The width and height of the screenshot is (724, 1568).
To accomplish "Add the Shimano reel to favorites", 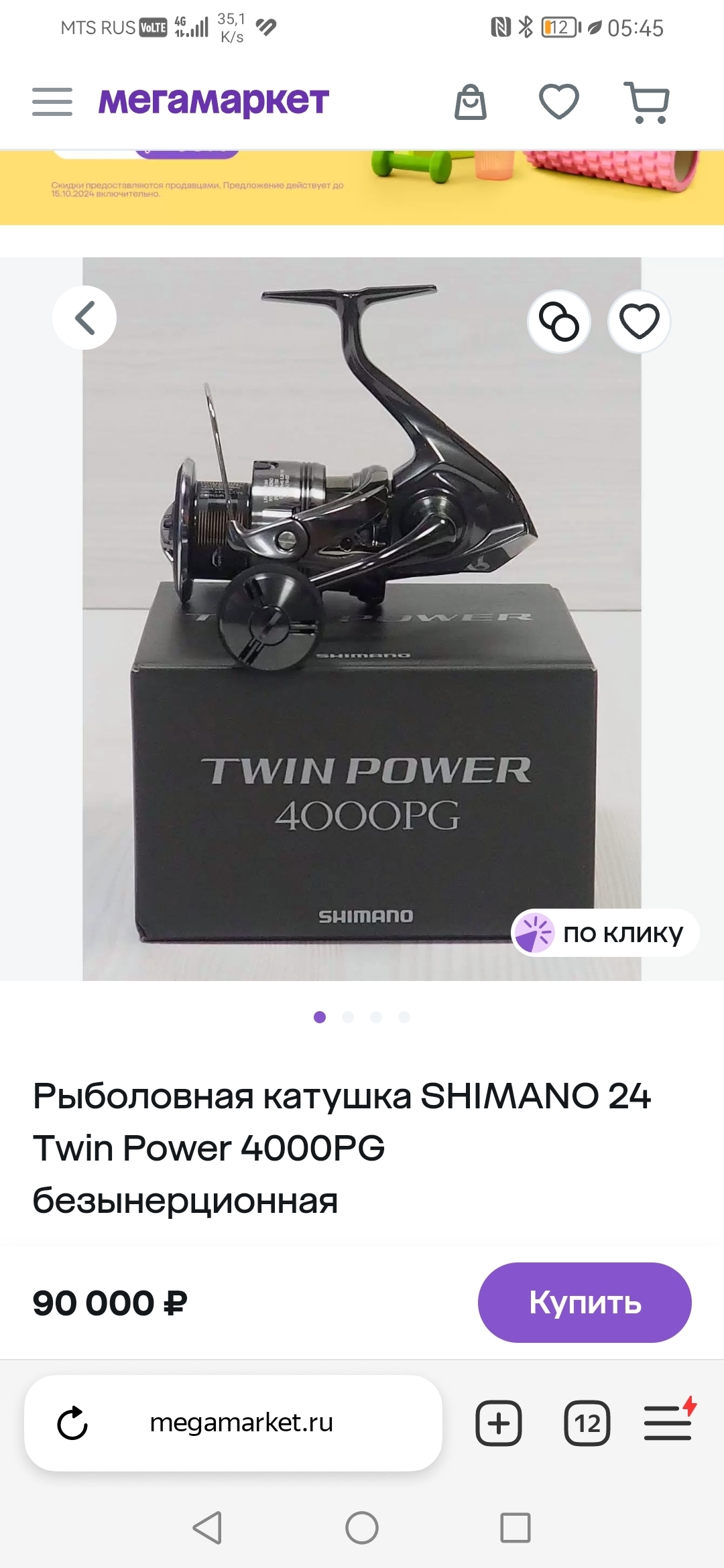I will pyautogui.click(x=639, y=322).
